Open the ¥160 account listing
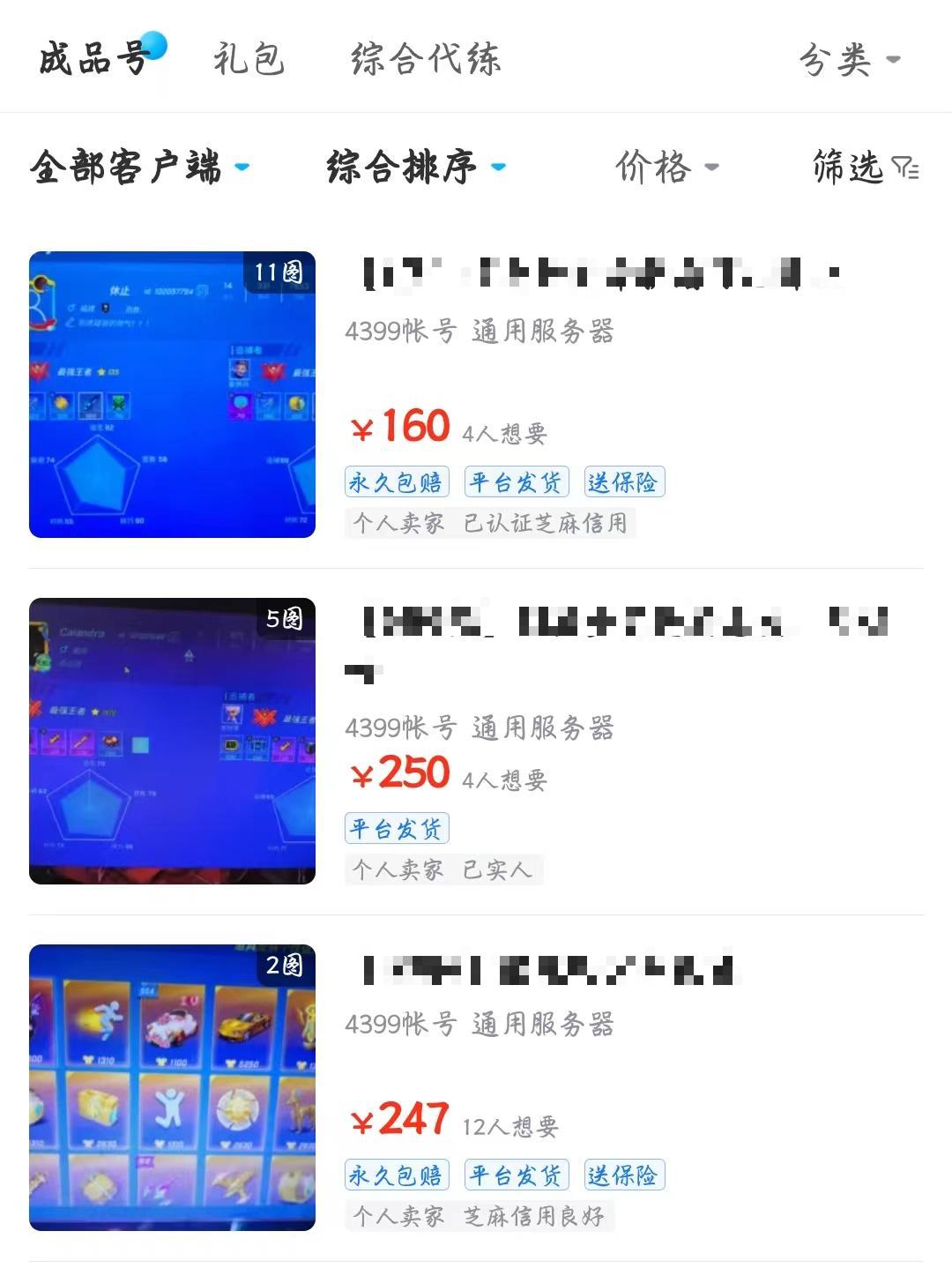 tap(476, 395)
